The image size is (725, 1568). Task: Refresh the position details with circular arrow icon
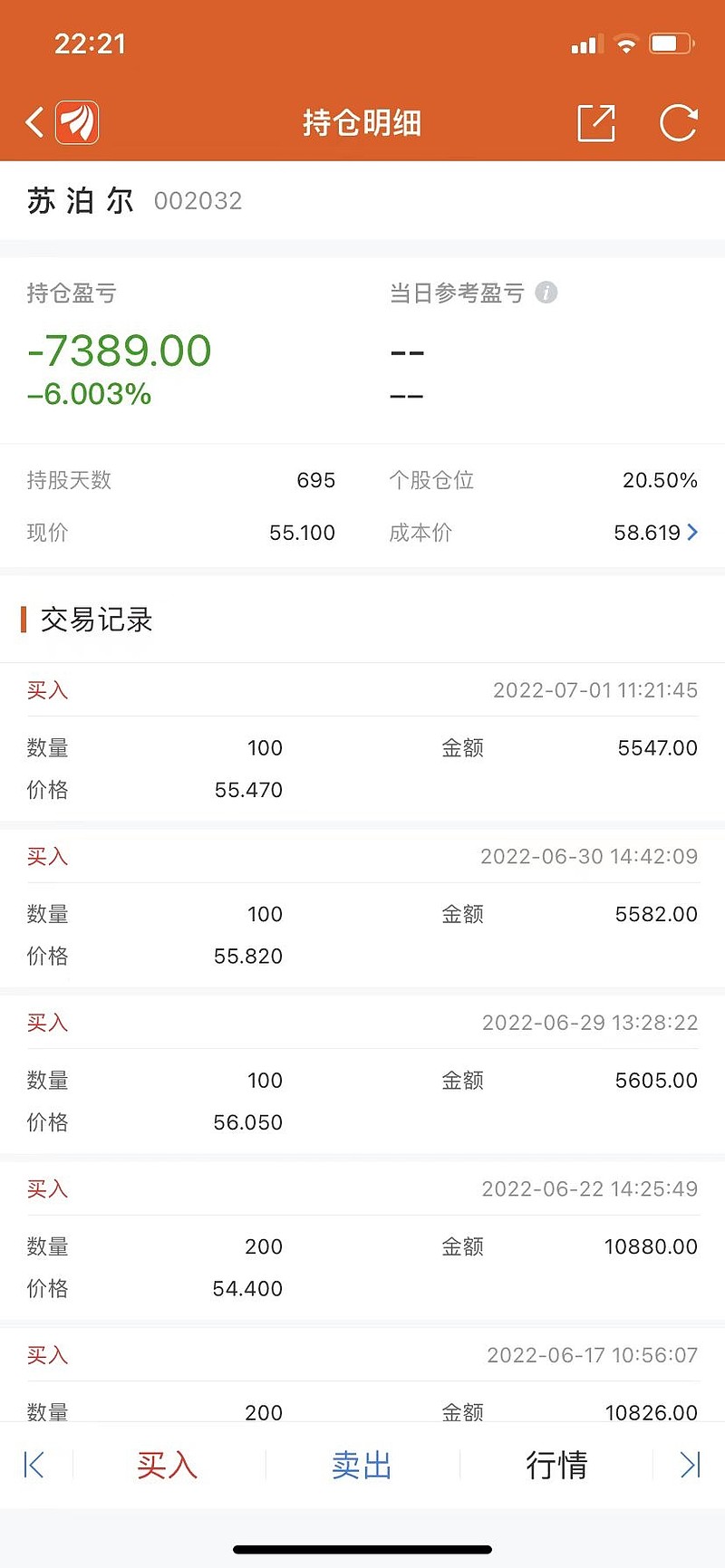tap(678, 121)
